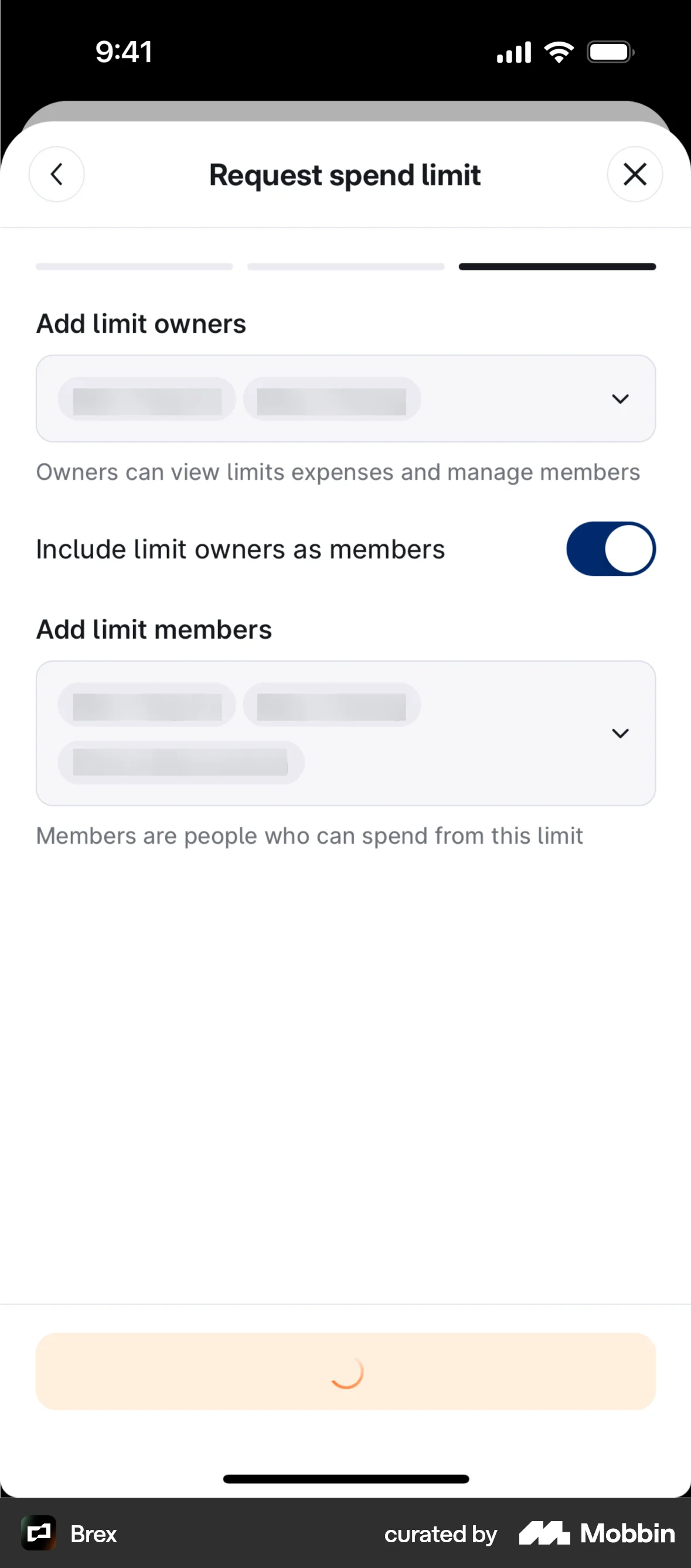Select the first progress step indicator
Image resolution: width=691 pixels, height=1568 pixels.
(135, 266)
